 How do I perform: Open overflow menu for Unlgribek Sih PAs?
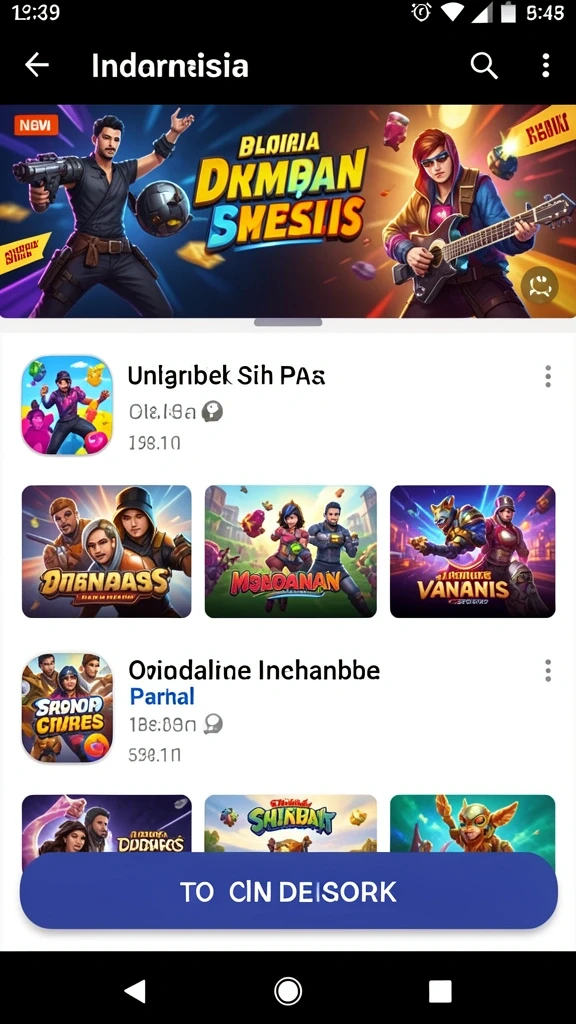[x=547, y=376]
